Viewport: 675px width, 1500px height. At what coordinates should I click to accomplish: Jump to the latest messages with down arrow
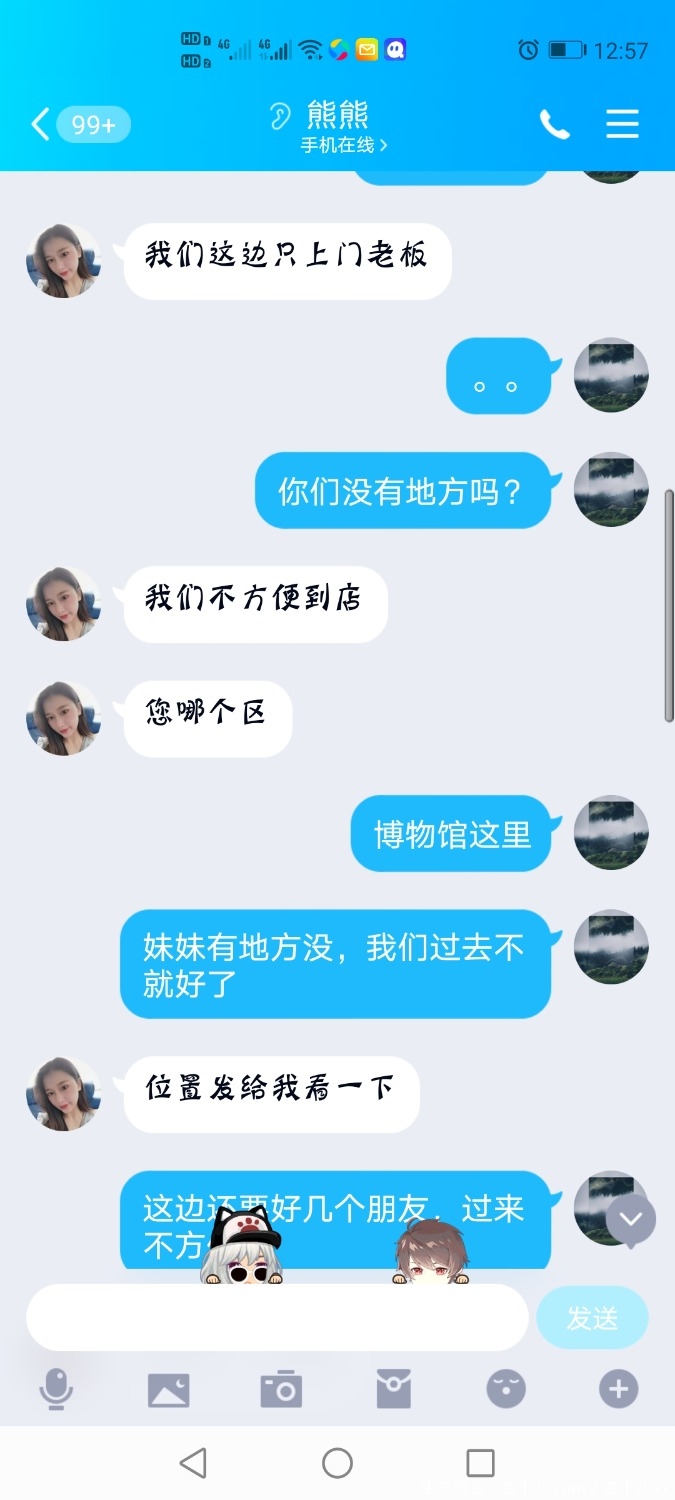pos(631,1219)
